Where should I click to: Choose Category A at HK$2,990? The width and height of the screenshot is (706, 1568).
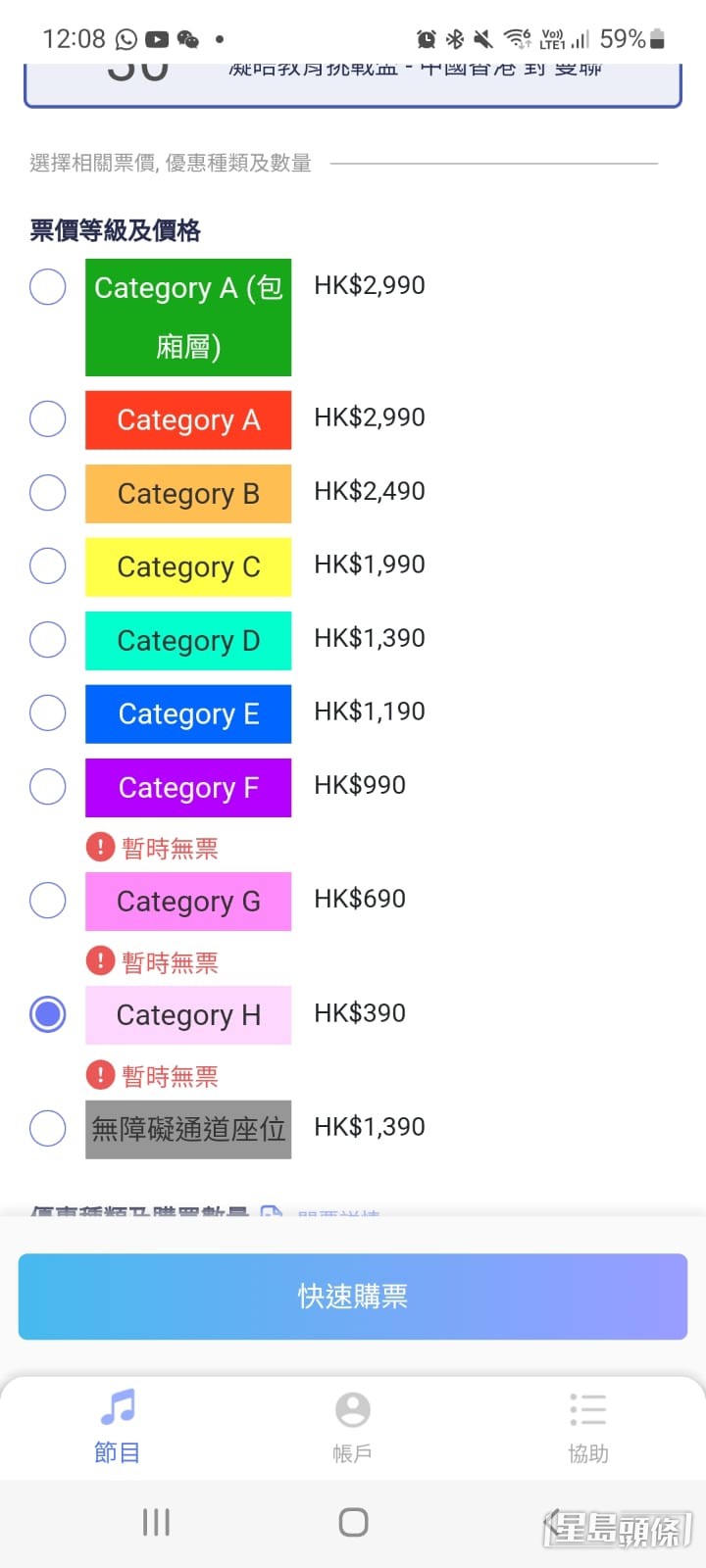pos(47,418)
